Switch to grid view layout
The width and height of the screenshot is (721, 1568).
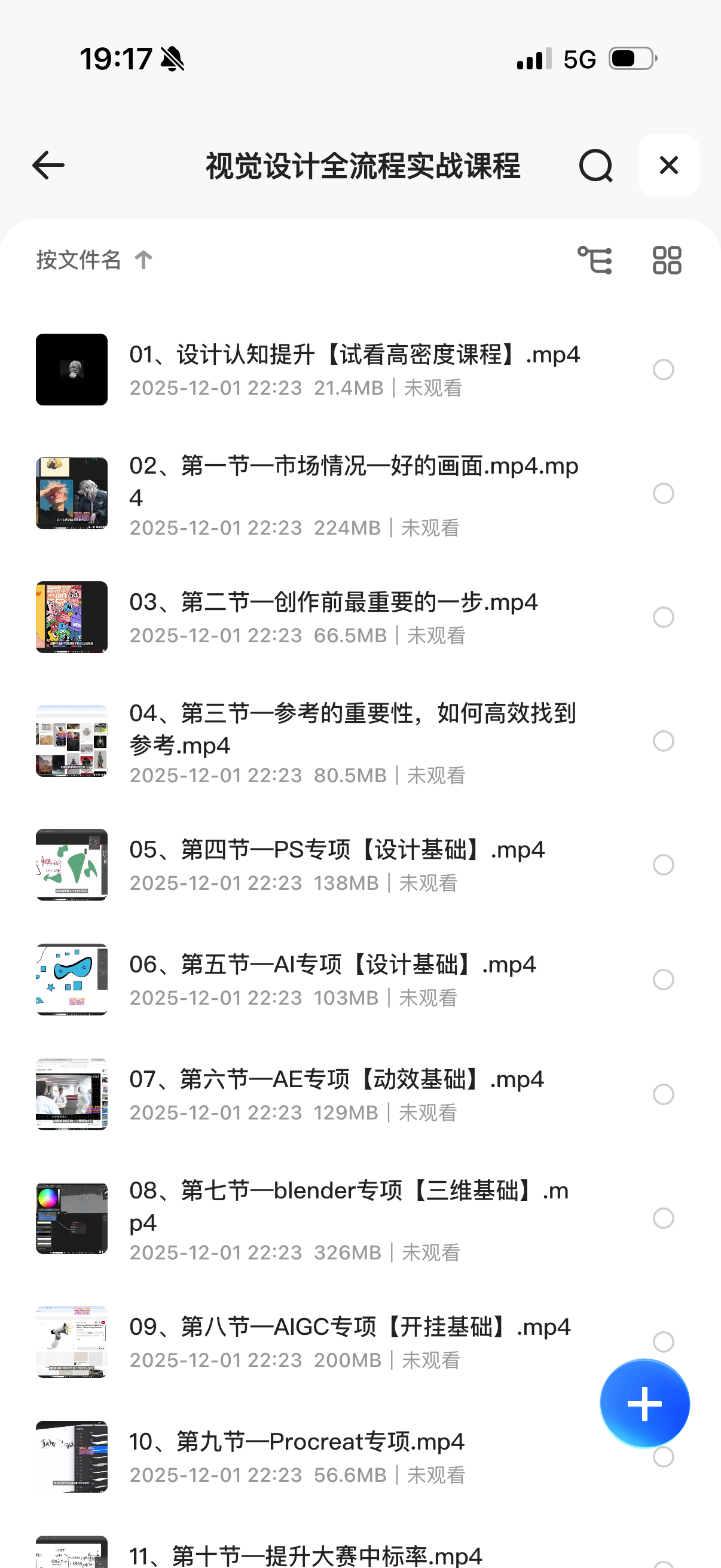[x=667, y=260]
